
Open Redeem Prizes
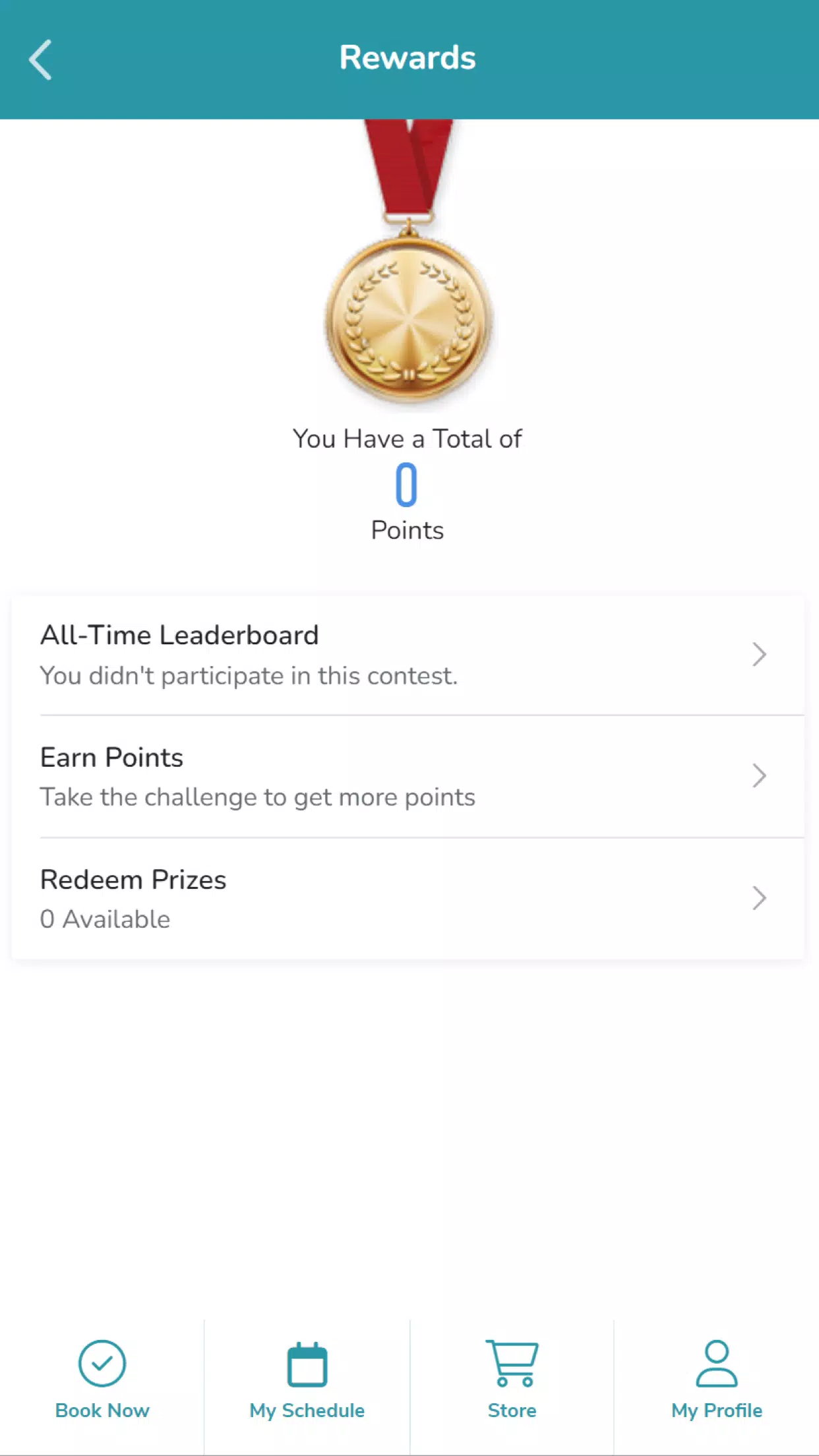408,899
